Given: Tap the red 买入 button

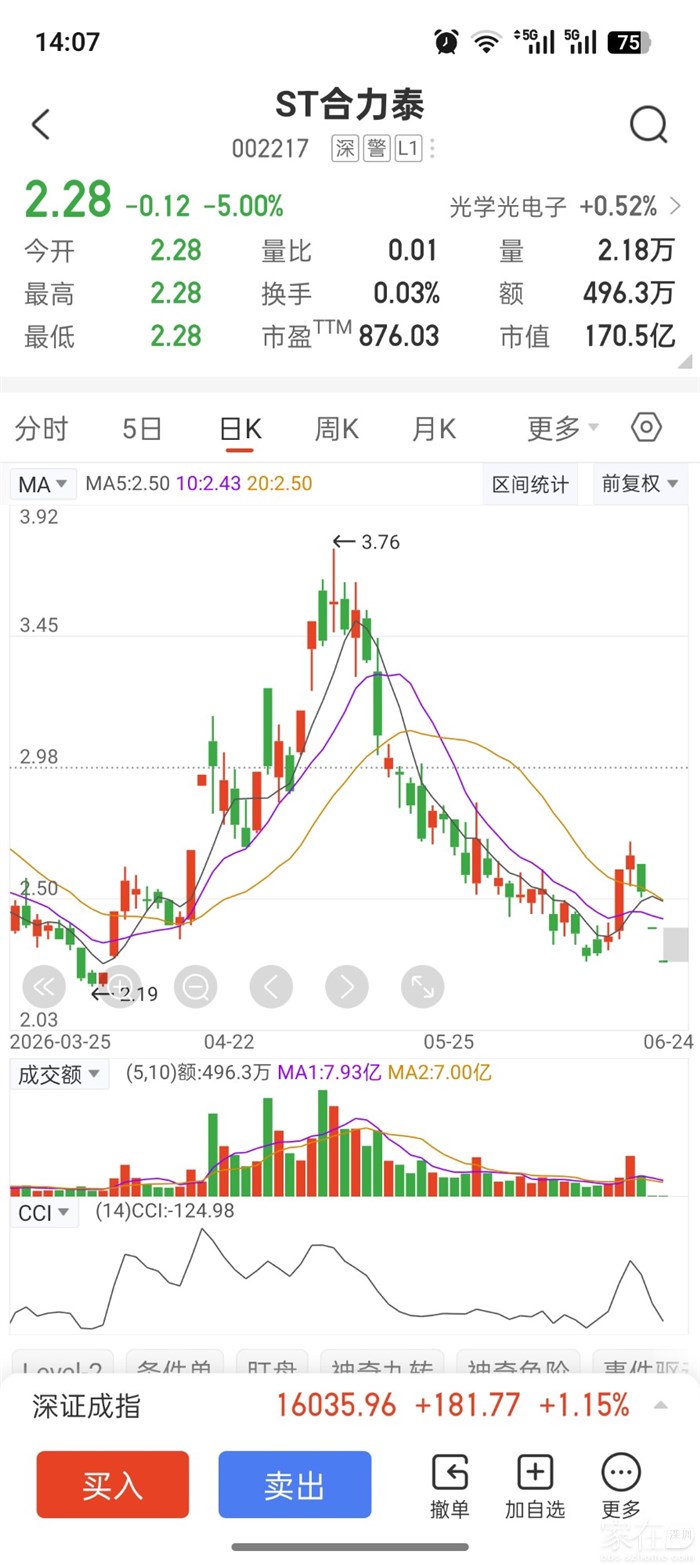Looking at the screenshot, I should [x=113, y=1485].
